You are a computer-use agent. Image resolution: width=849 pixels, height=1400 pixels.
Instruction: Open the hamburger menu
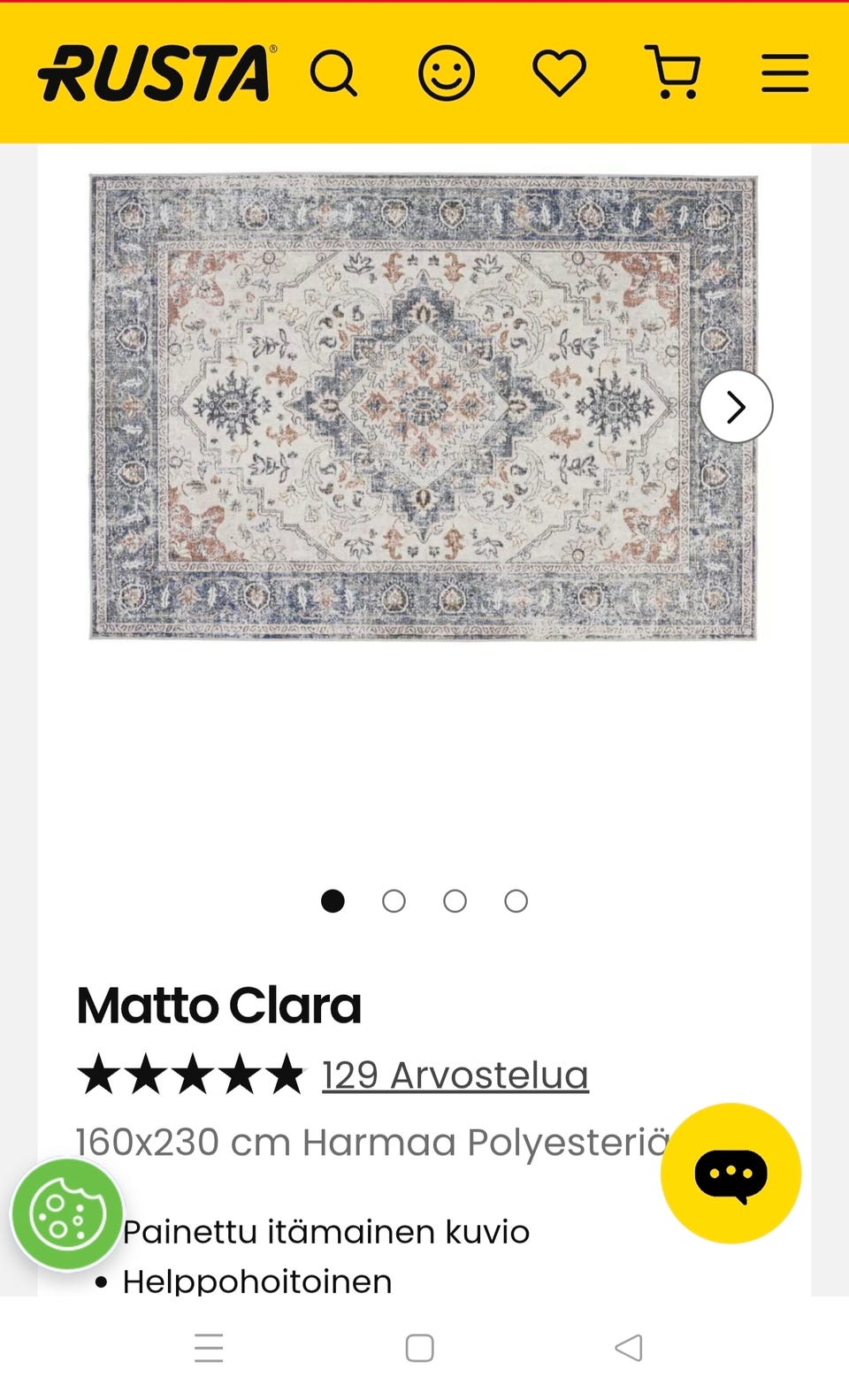(x=785, y=73)
